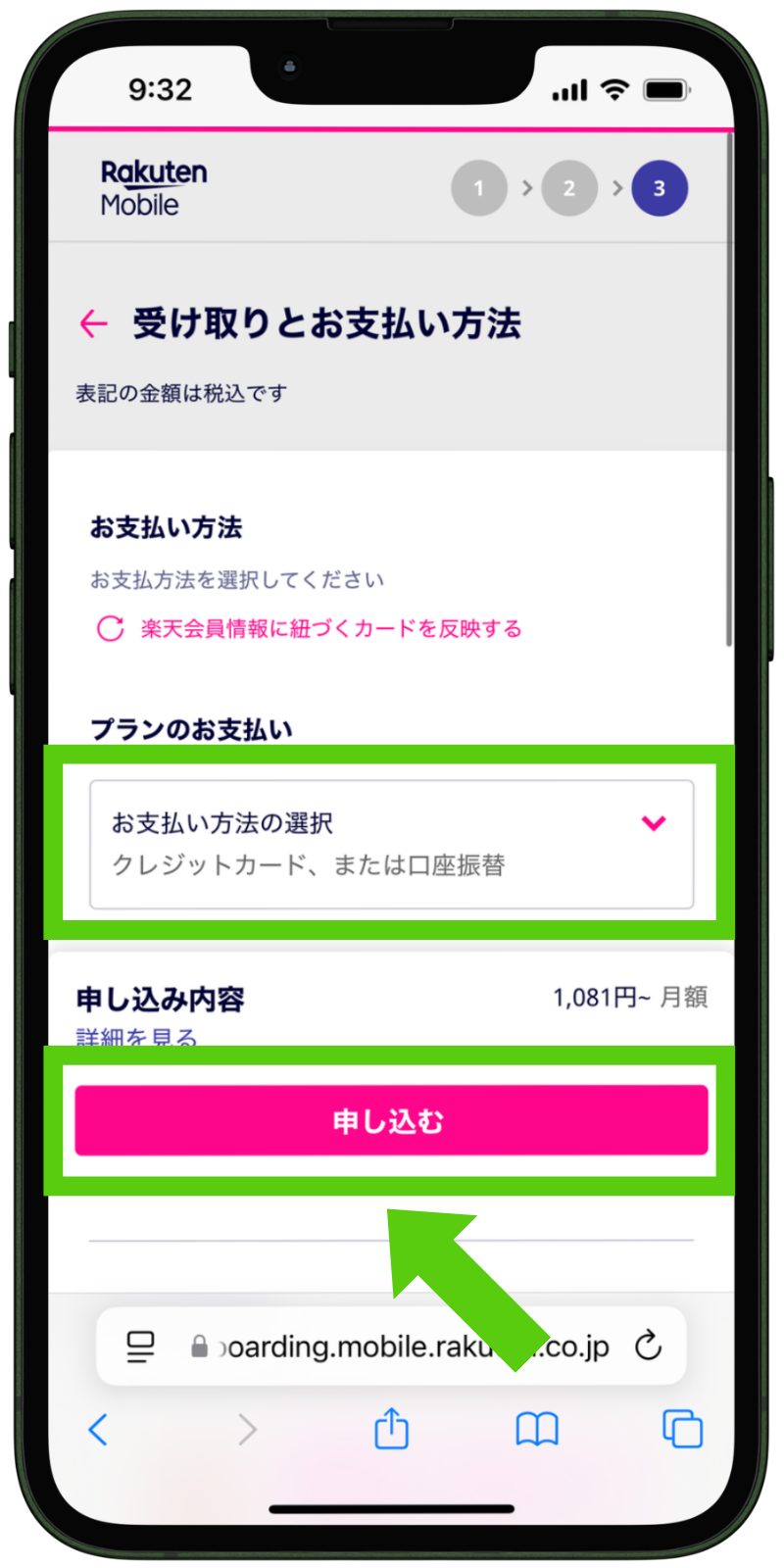
Task: Open Safari bookmarks
Action: pyautogui.click(x=537, y=1430)
